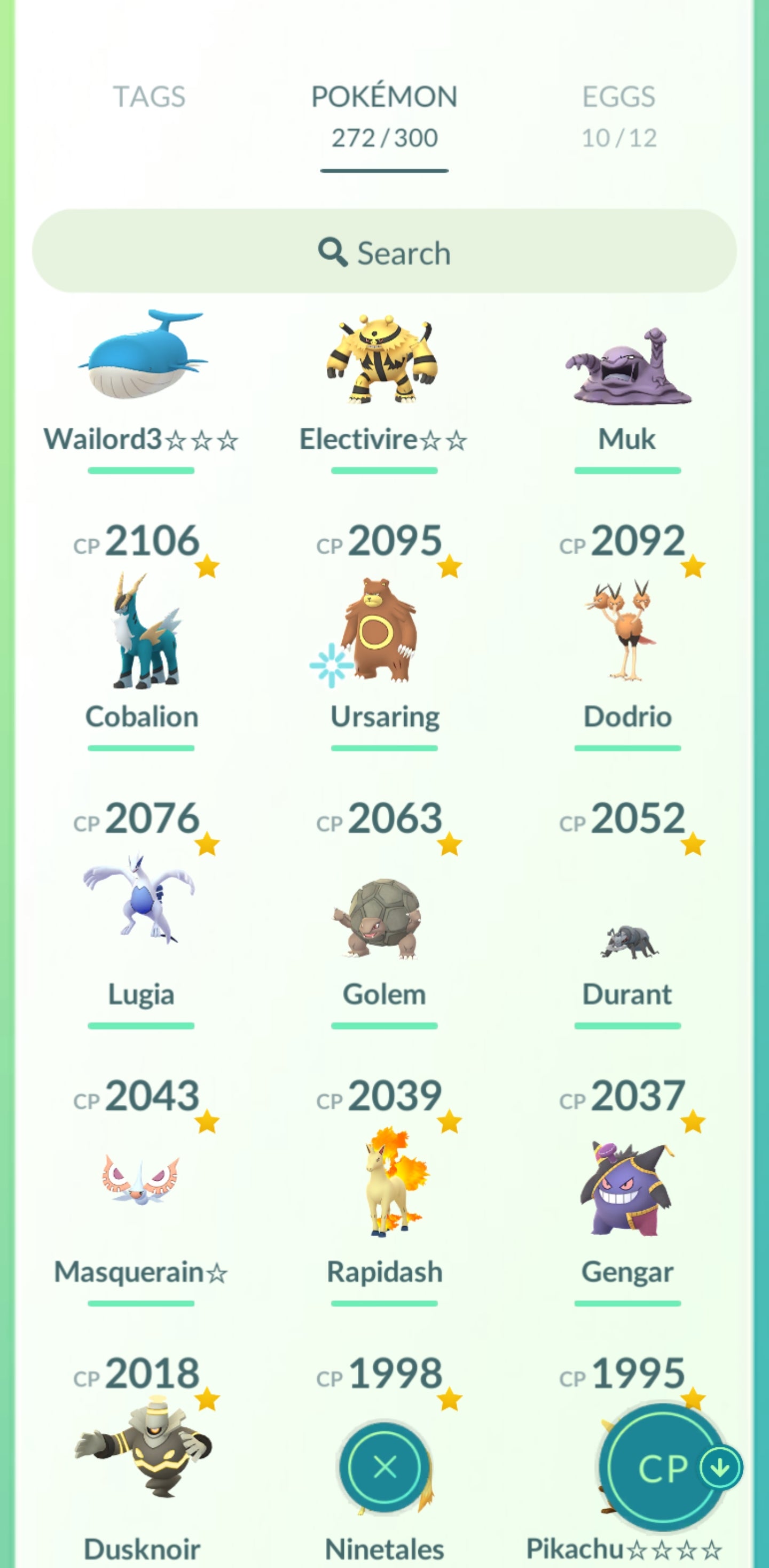This screenshot has height=1568, width=769.
Task: View the costumed Gengar with CP 2037
Action: [x=627, y=1187]
